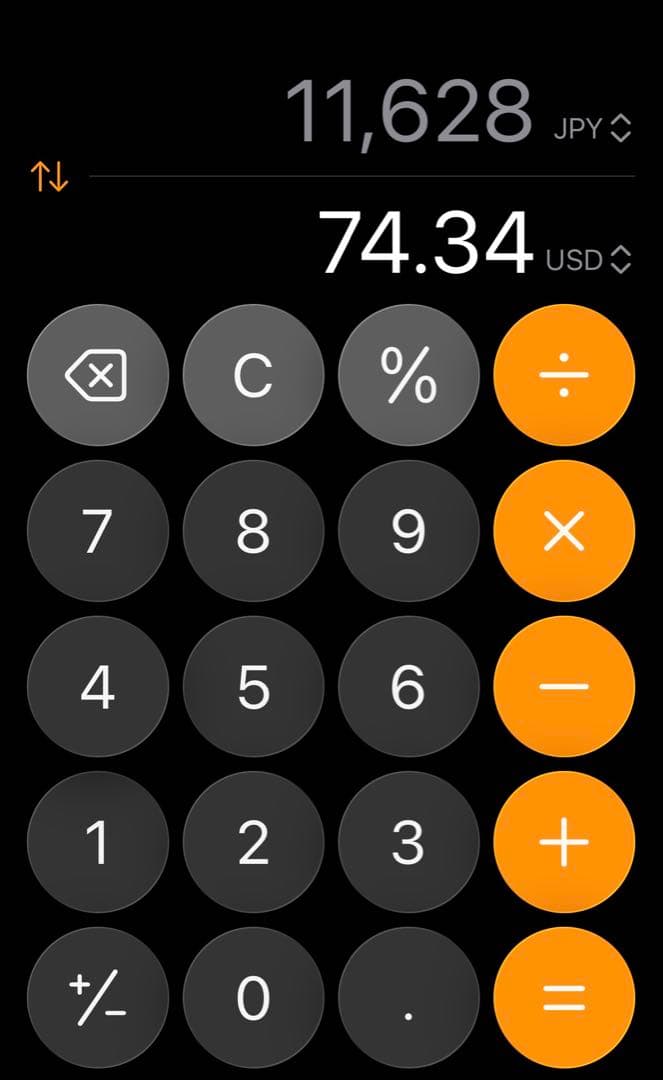Select the minus operator
The height and width of the screenshot is (1080, 663).
point(564,687)
